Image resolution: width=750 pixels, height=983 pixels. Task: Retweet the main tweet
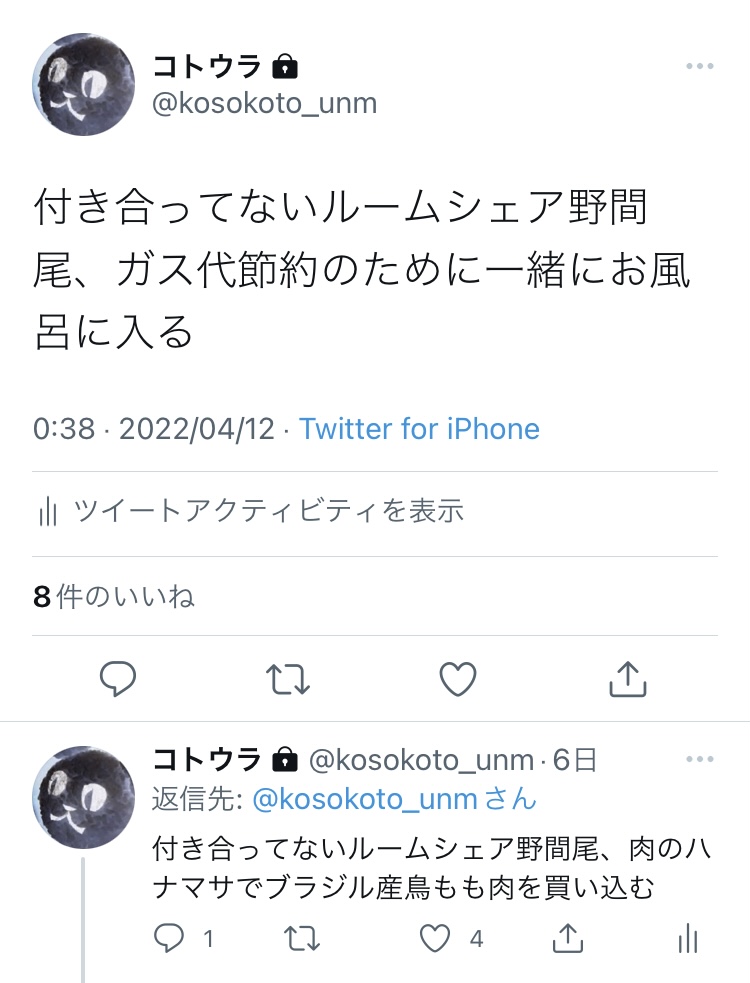[288, 680]
